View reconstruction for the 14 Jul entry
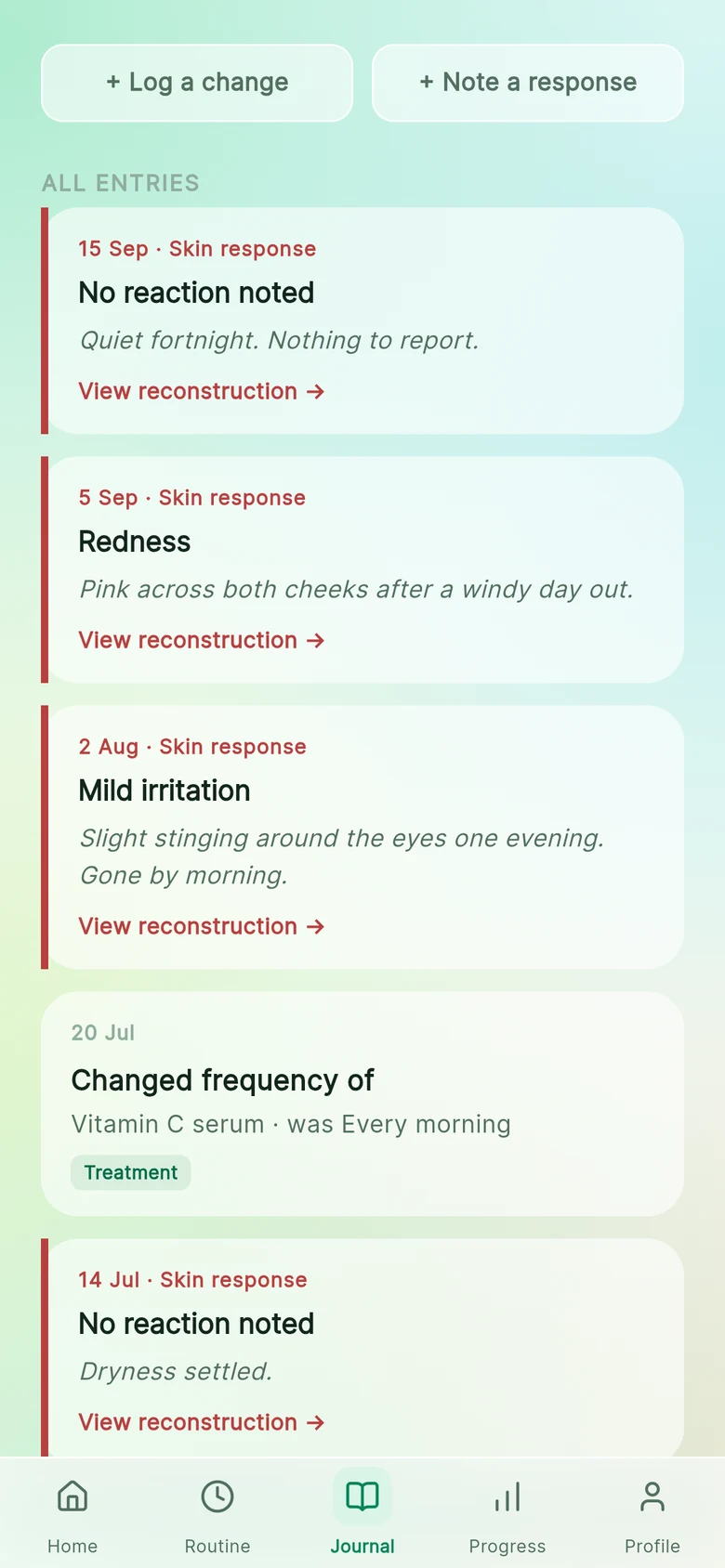The width and height of the screenshot is (725, 1568). [x=202, y=1422]
